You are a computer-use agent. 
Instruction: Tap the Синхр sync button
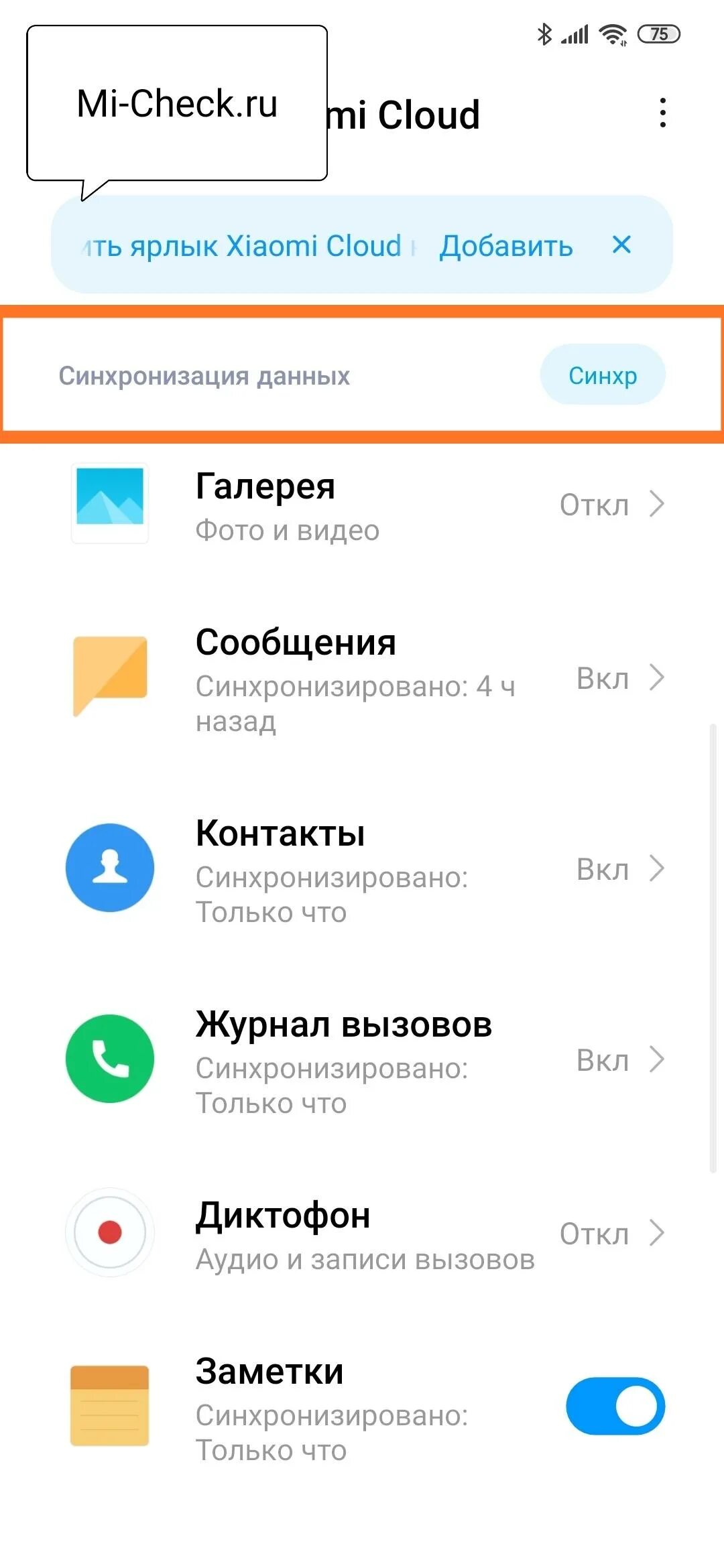tap(603, 375)
